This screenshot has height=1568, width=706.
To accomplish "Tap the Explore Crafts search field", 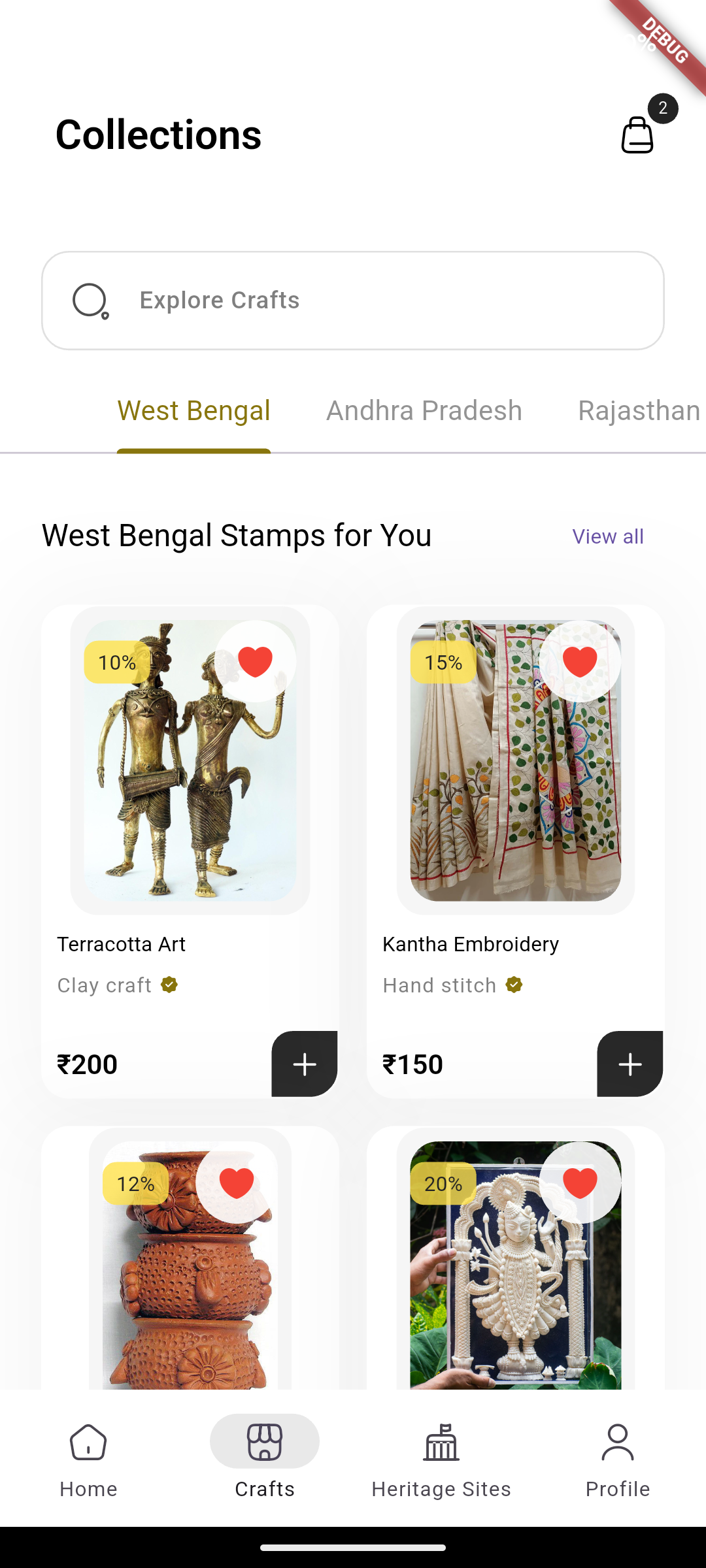I will (x=353, y=299).
